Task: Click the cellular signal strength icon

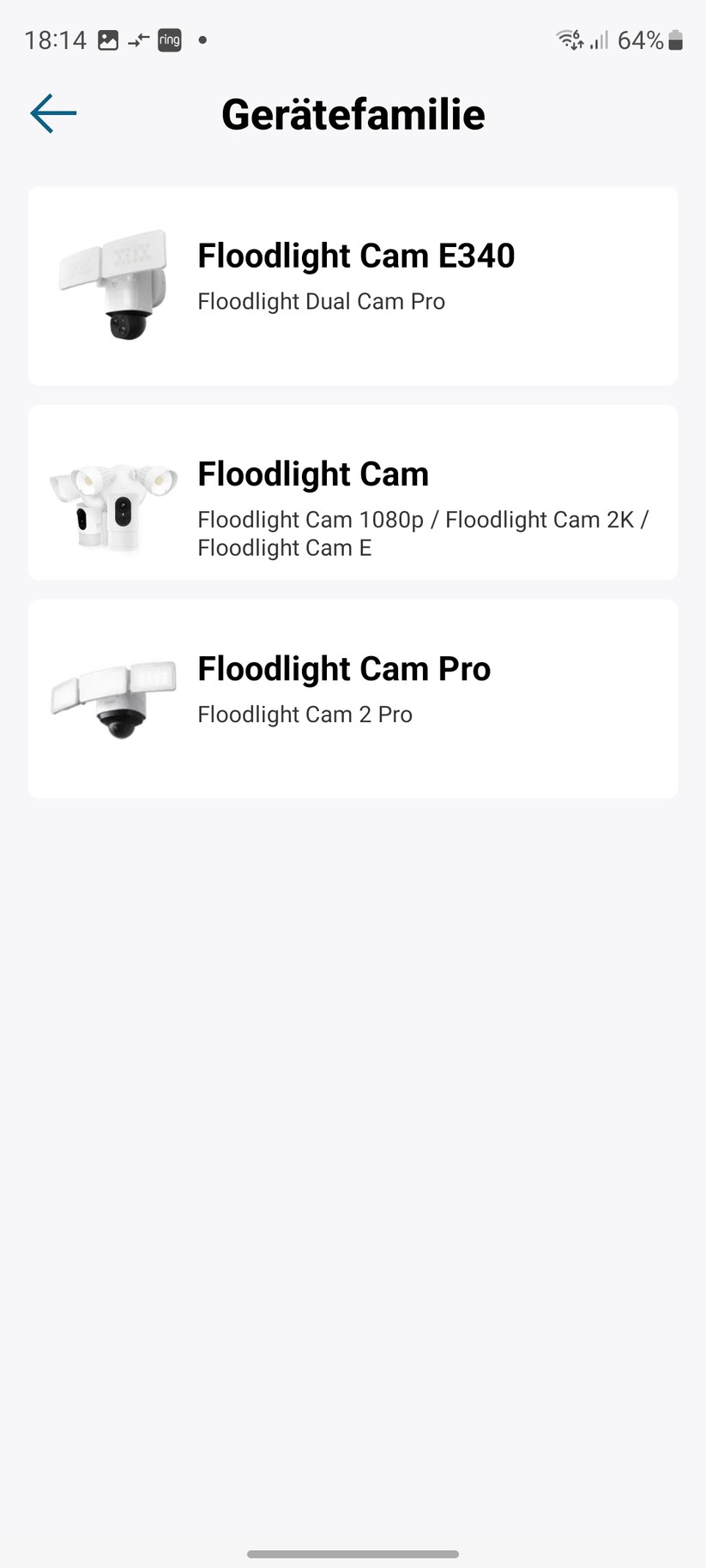Action: [x=600, y=39]
